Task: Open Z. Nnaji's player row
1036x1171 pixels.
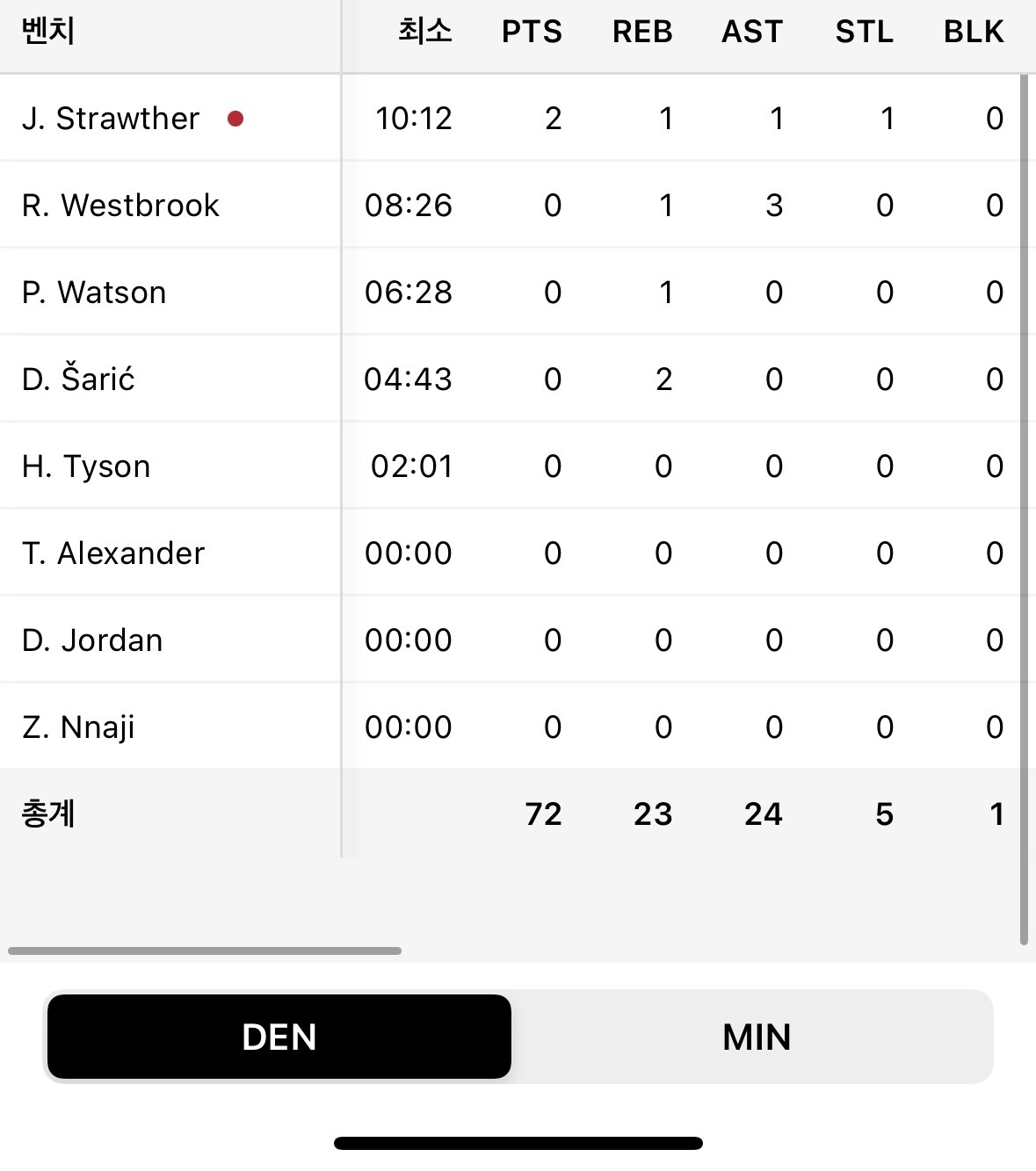Action: (x=79, y=727)
